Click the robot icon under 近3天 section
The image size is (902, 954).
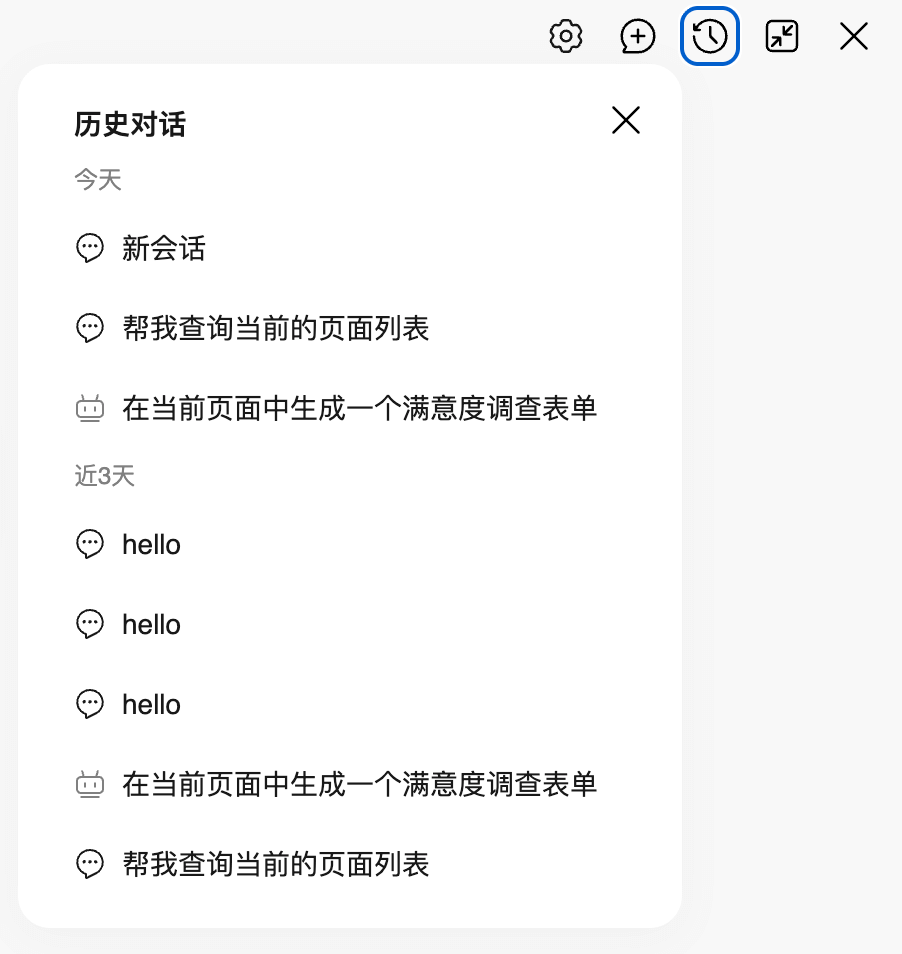point(90,784)
